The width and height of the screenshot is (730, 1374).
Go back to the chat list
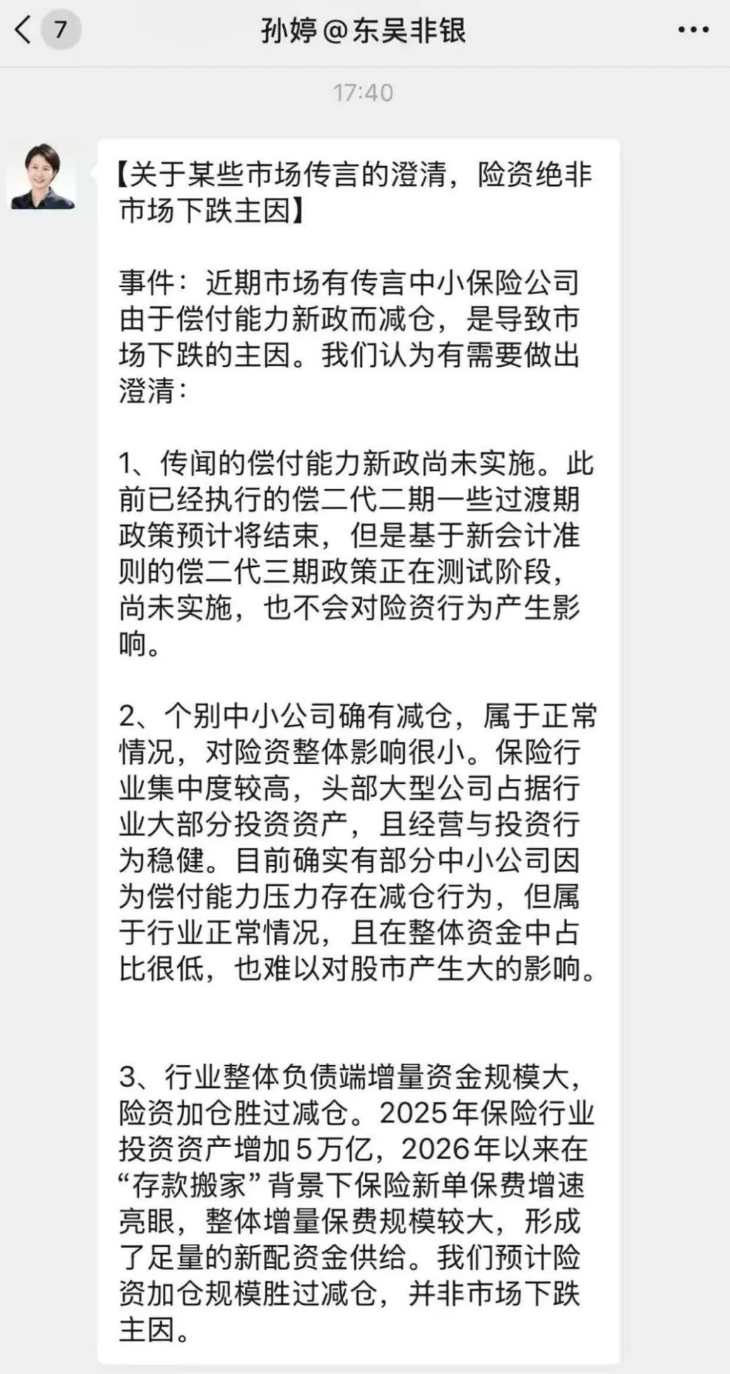click(x=24, y=31)
